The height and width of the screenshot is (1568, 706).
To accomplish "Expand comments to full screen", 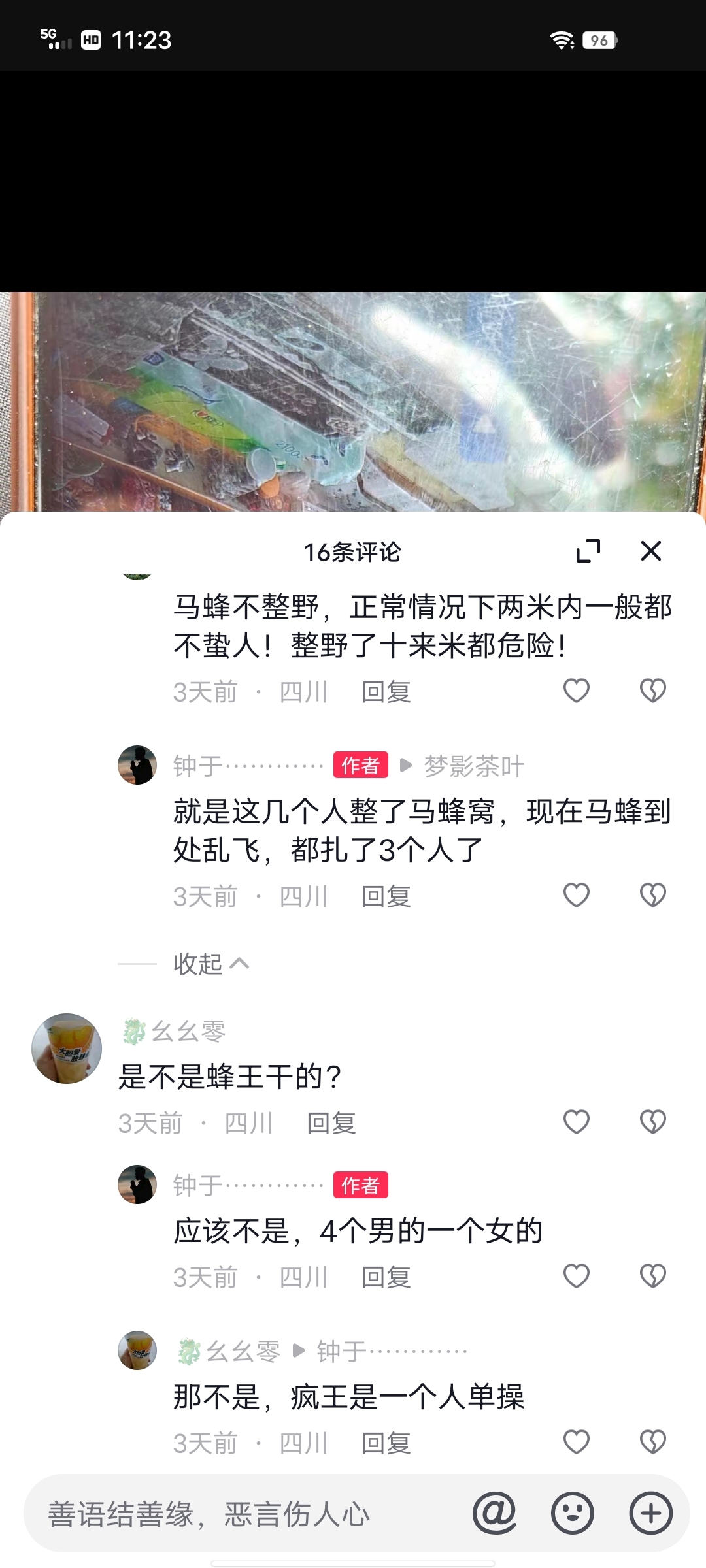I will pos(588,551).
